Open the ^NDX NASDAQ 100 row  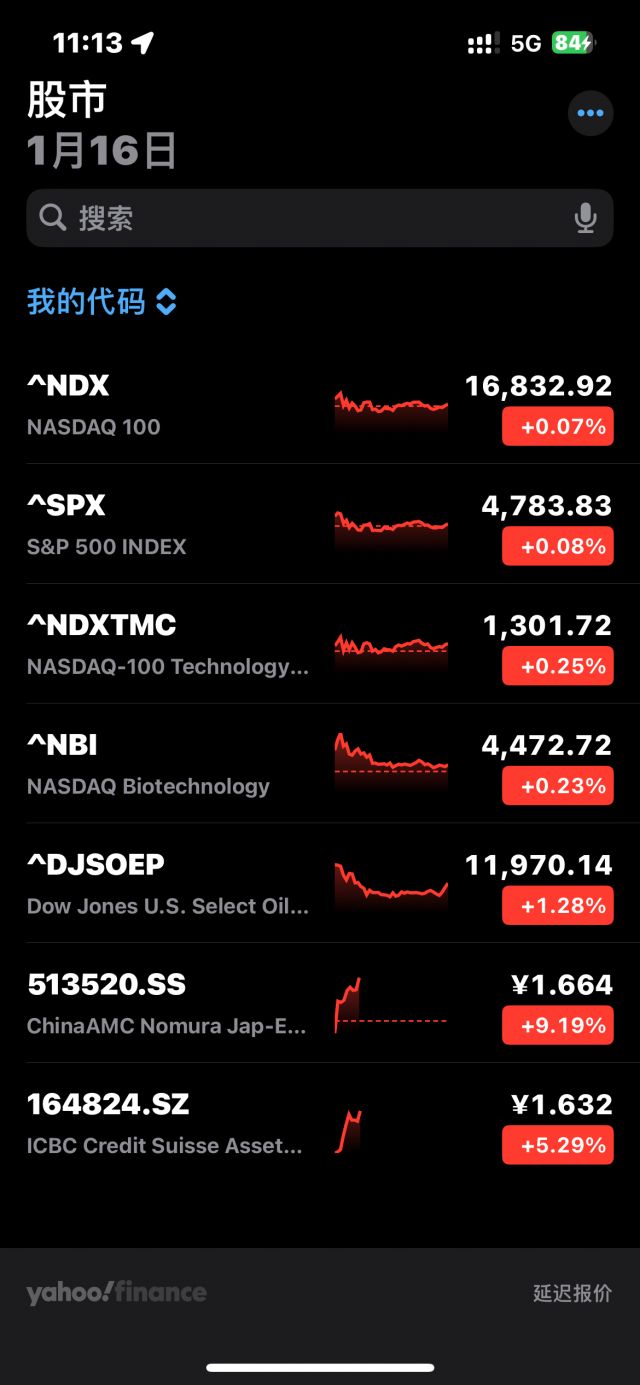coord(320,405)
